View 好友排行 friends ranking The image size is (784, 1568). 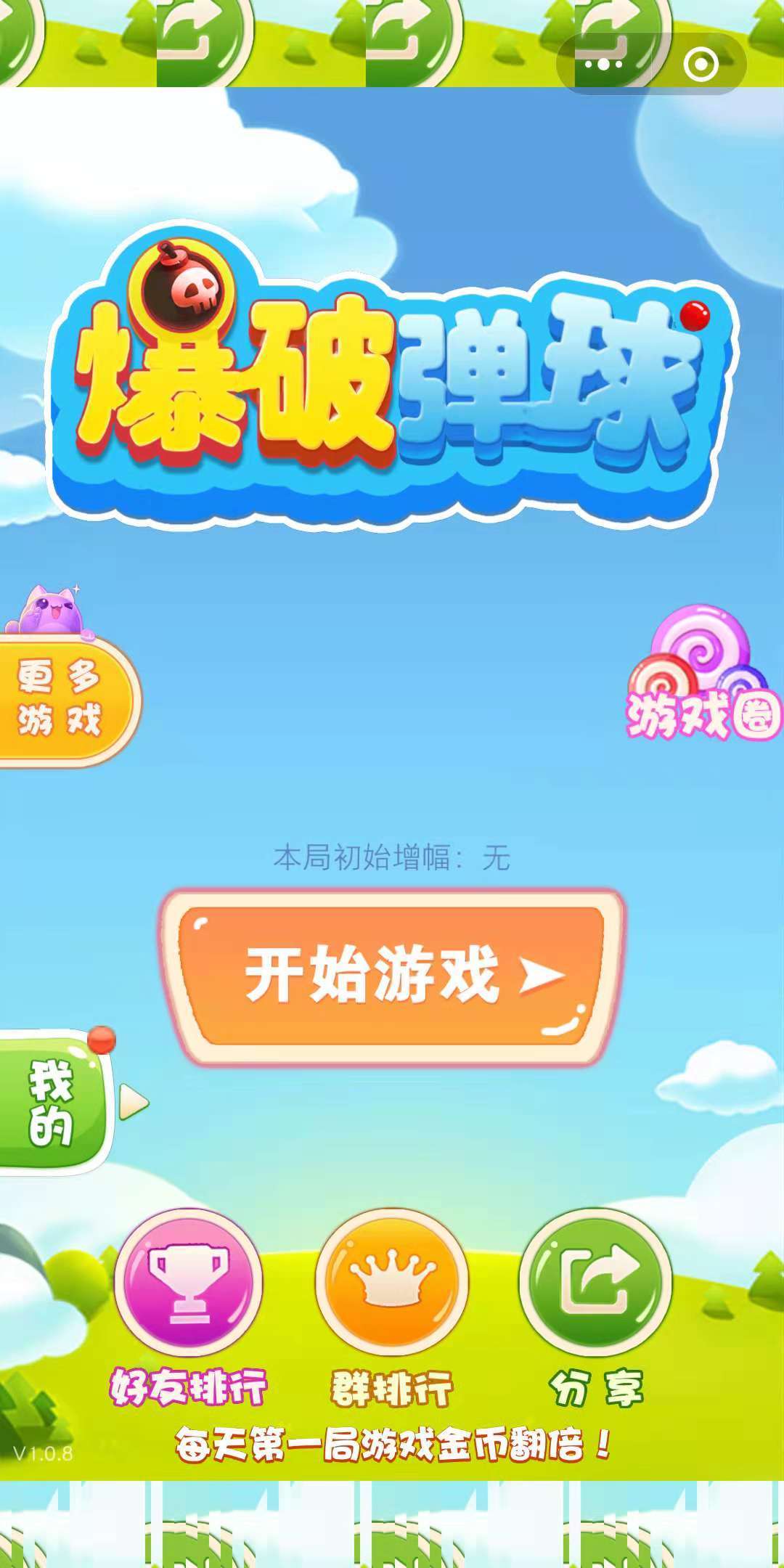189,1283
